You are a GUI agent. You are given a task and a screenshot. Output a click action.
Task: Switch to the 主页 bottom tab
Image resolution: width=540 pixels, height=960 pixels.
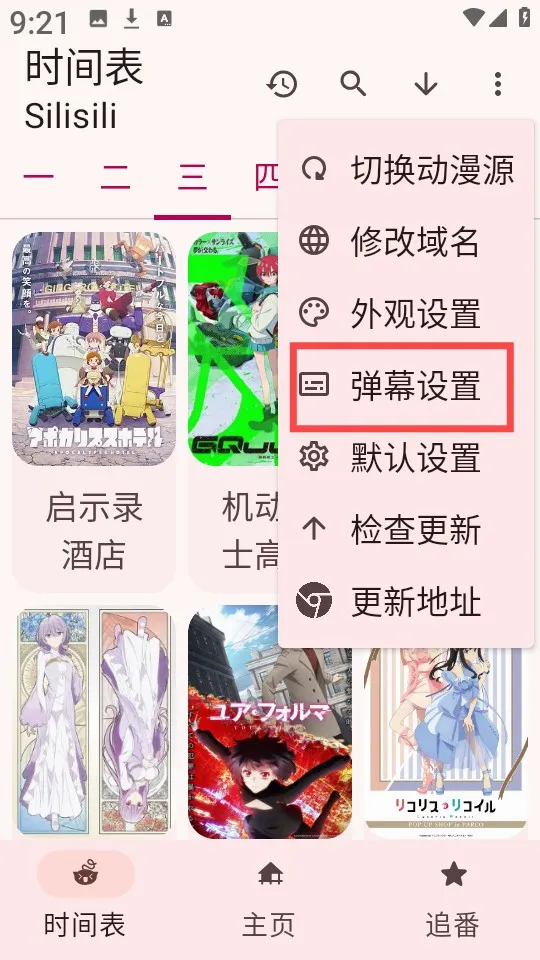269,900
